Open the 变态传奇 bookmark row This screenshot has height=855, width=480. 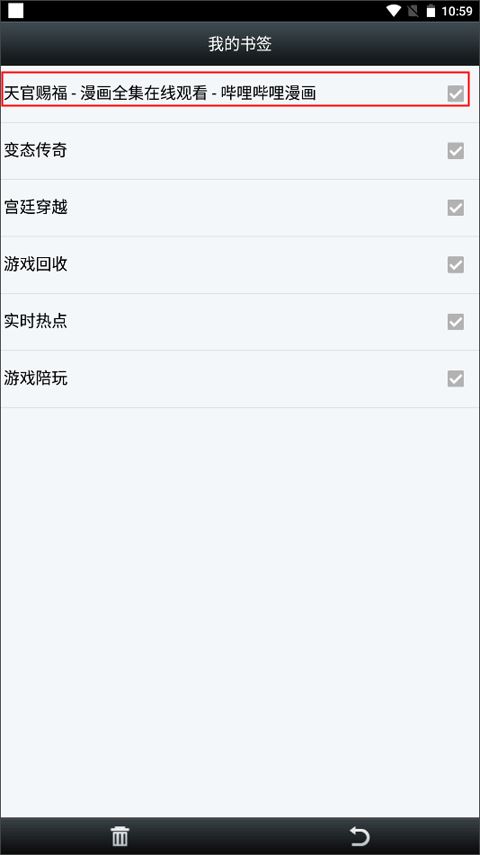coord(240,151)
